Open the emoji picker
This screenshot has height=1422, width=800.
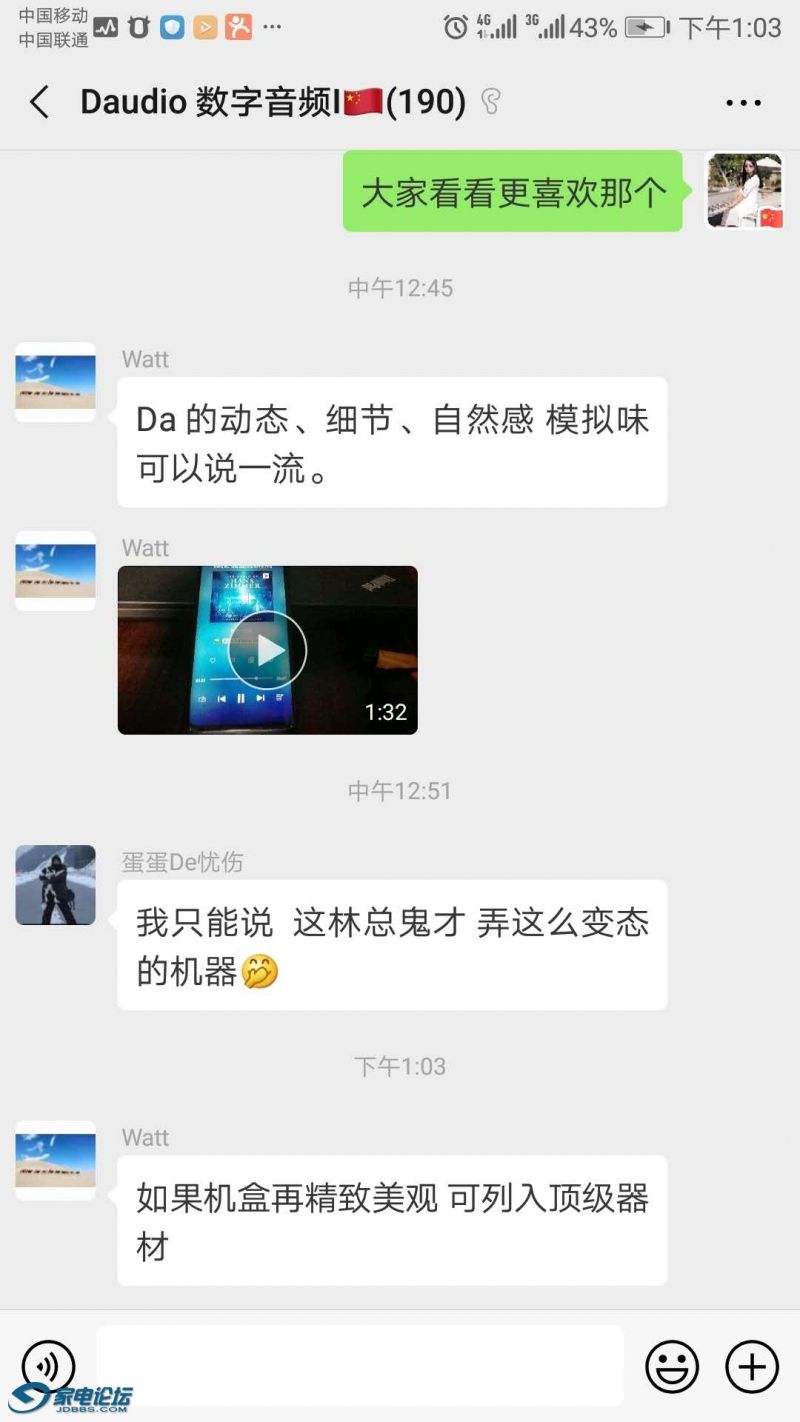pos(672,1366)
